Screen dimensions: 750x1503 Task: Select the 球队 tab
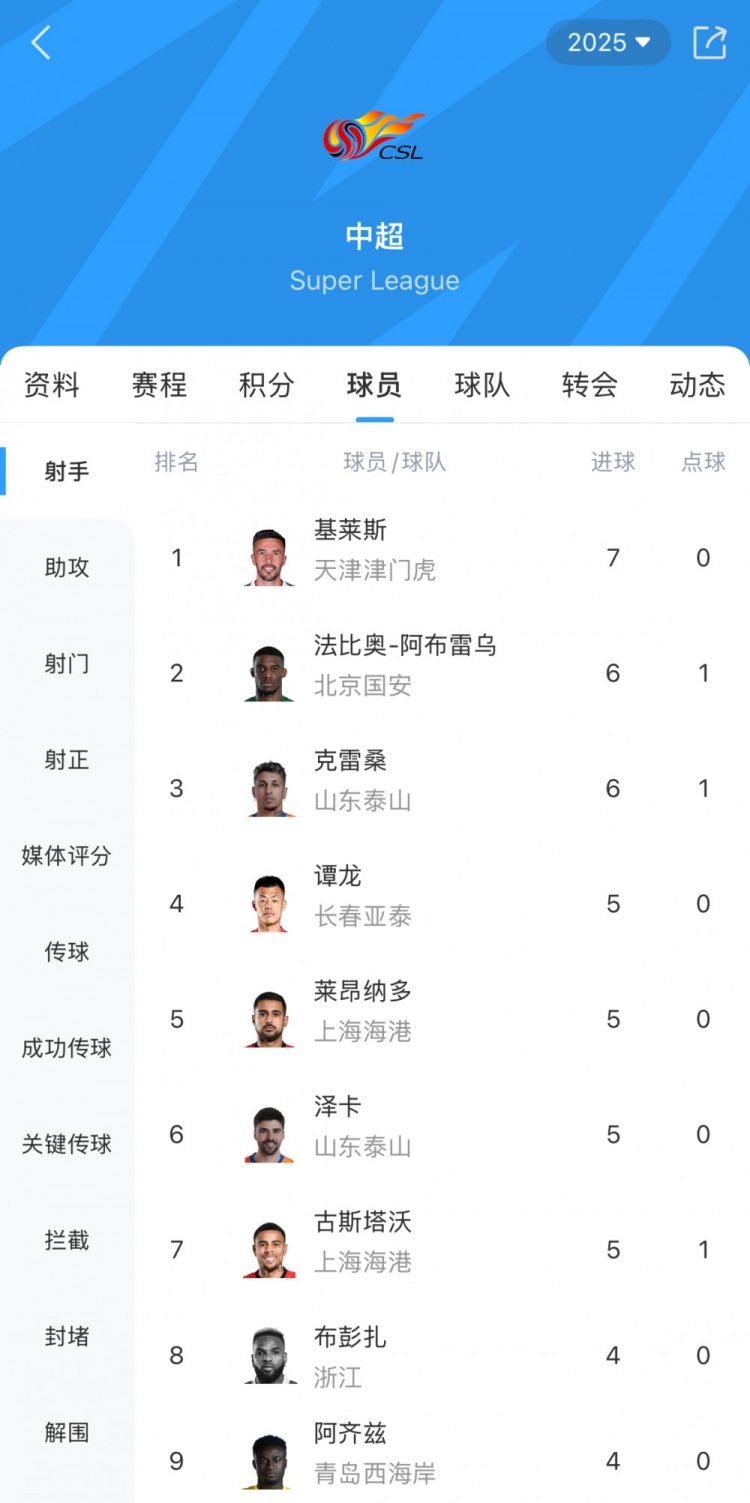click(482, 385)
